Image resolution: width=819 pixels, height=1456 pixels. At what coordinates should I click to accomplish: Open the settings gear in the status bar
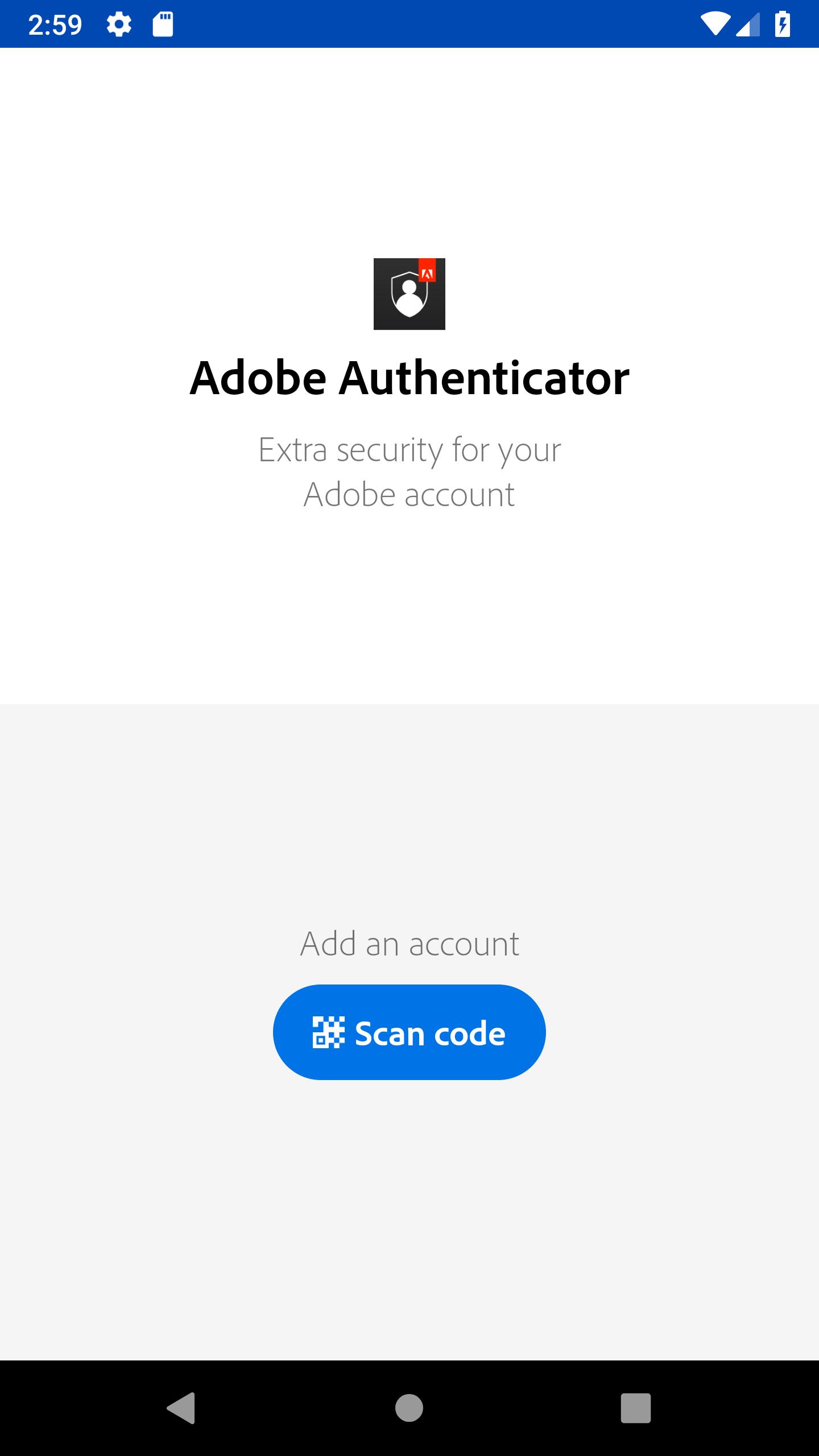coord(119,24)
